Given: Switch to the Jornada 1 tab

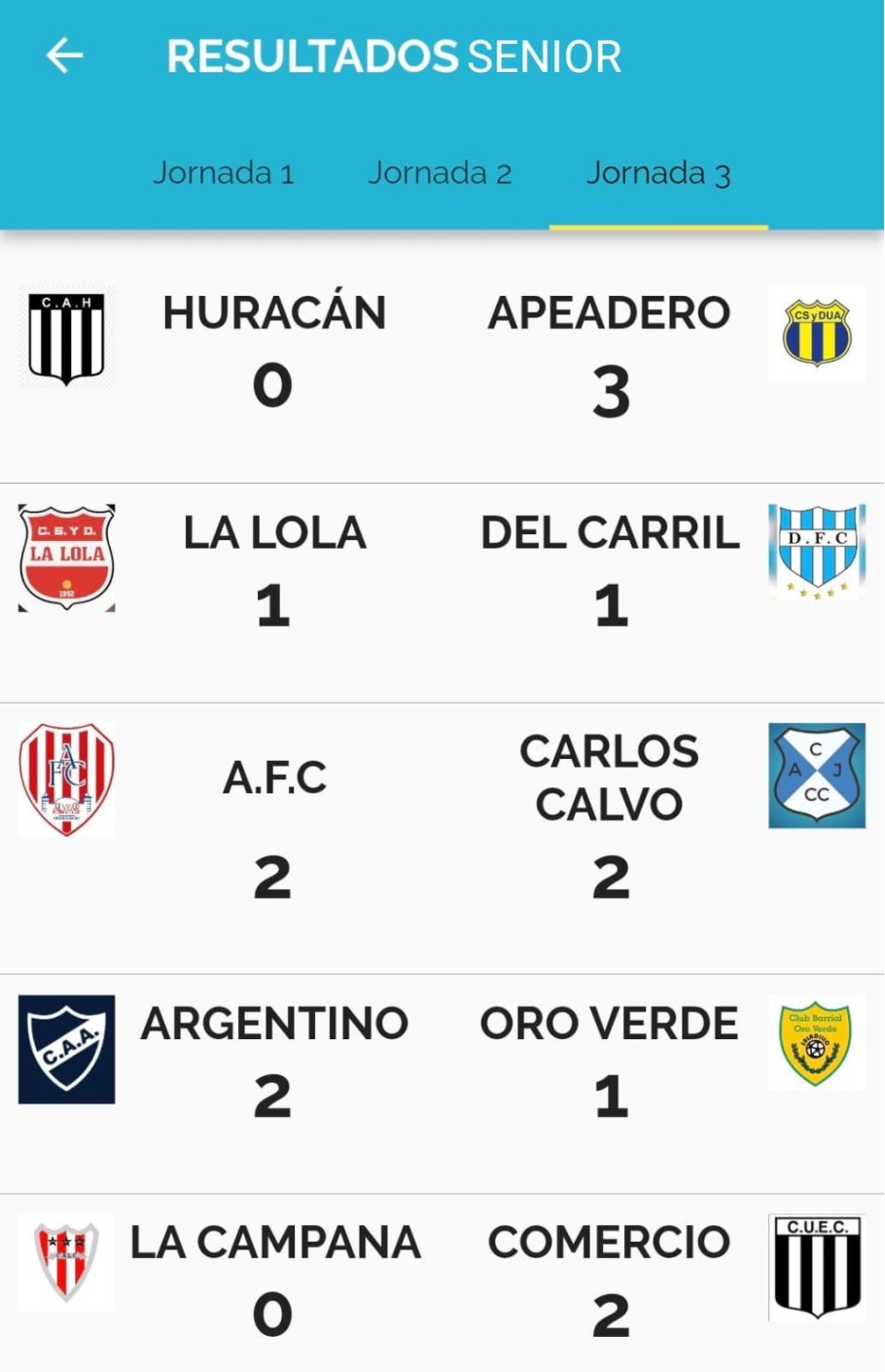Looking at the screenshot, I should pos(223,173).
